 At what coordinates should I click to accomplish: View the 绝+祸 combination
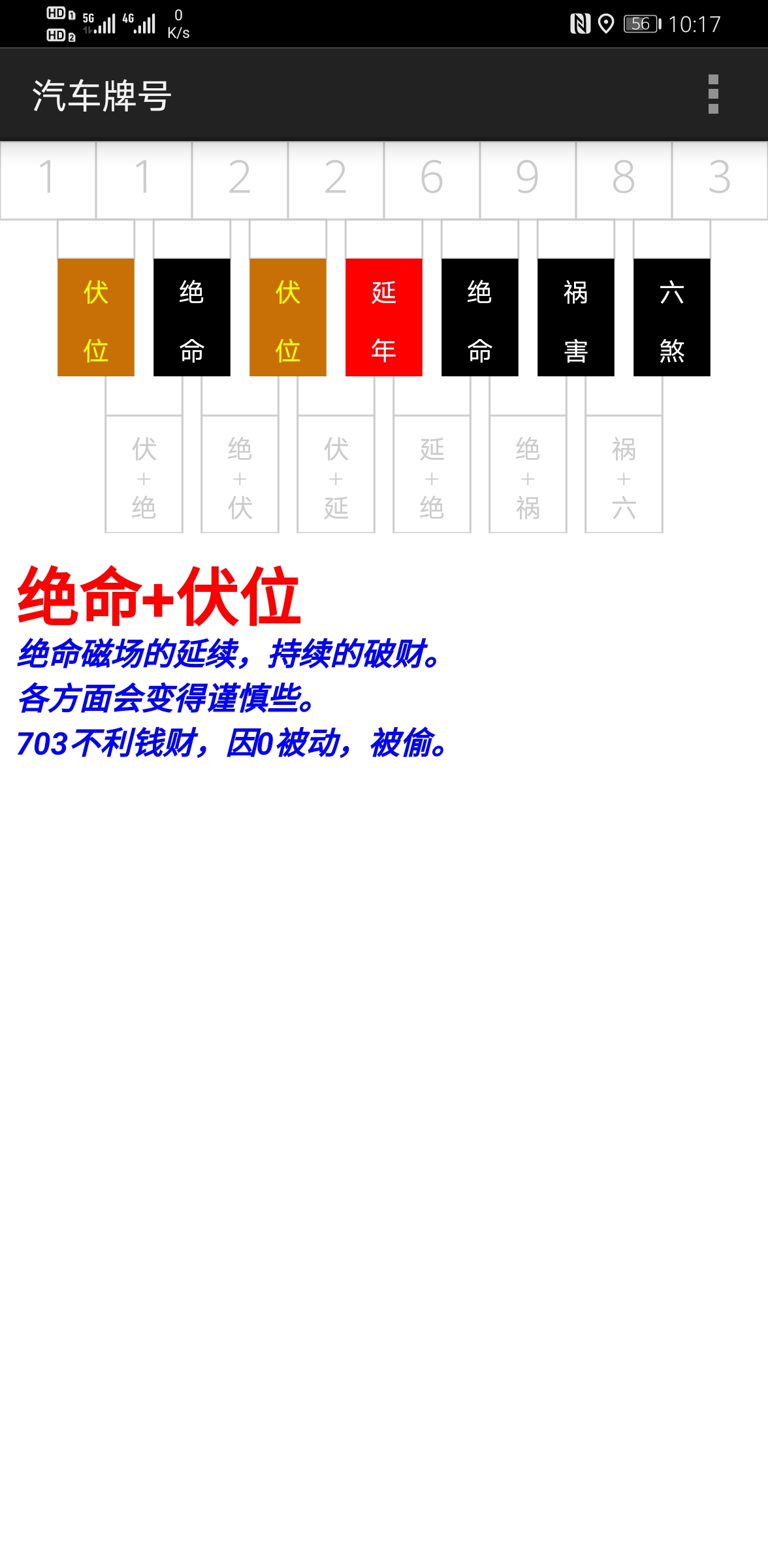coord(528,474)
